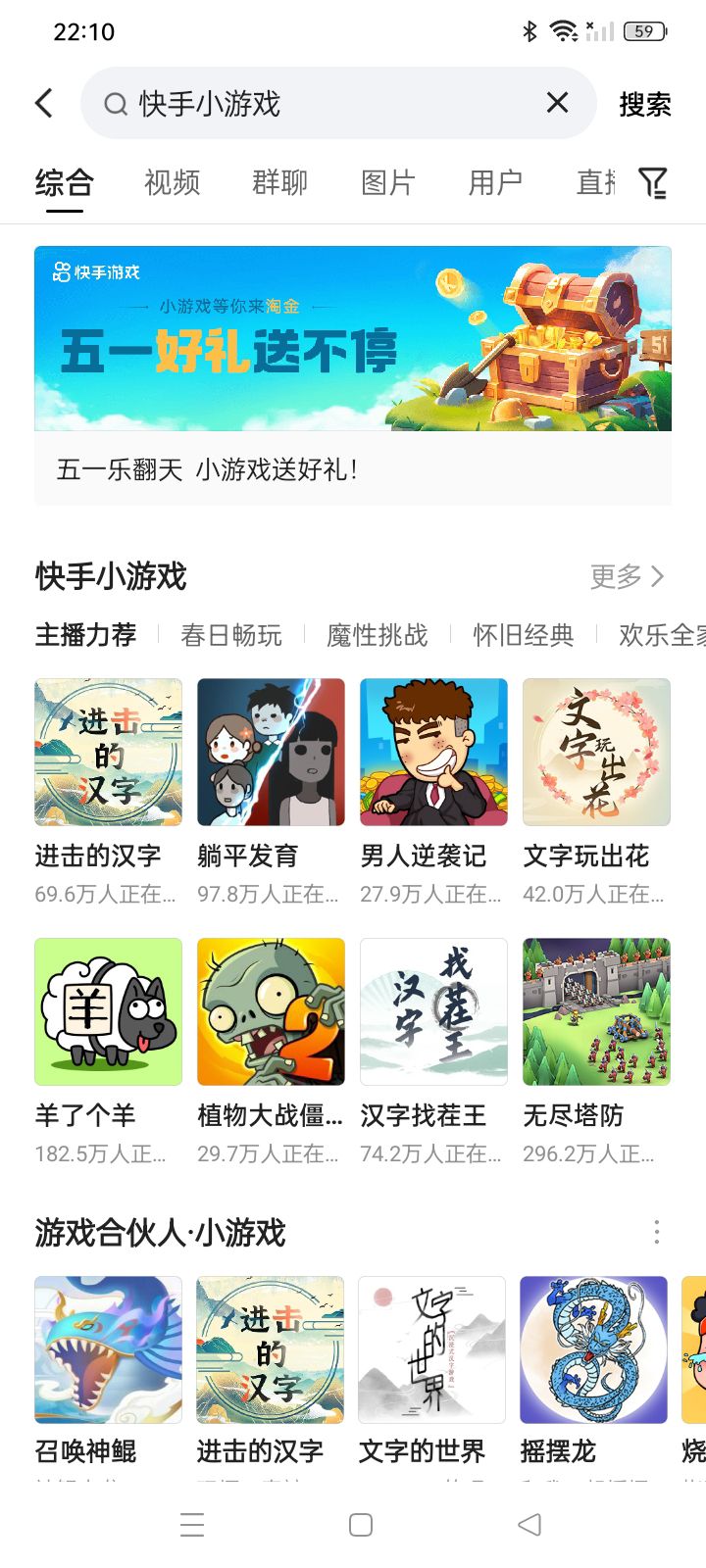Switch to the 视频 tab

point(172,182)
